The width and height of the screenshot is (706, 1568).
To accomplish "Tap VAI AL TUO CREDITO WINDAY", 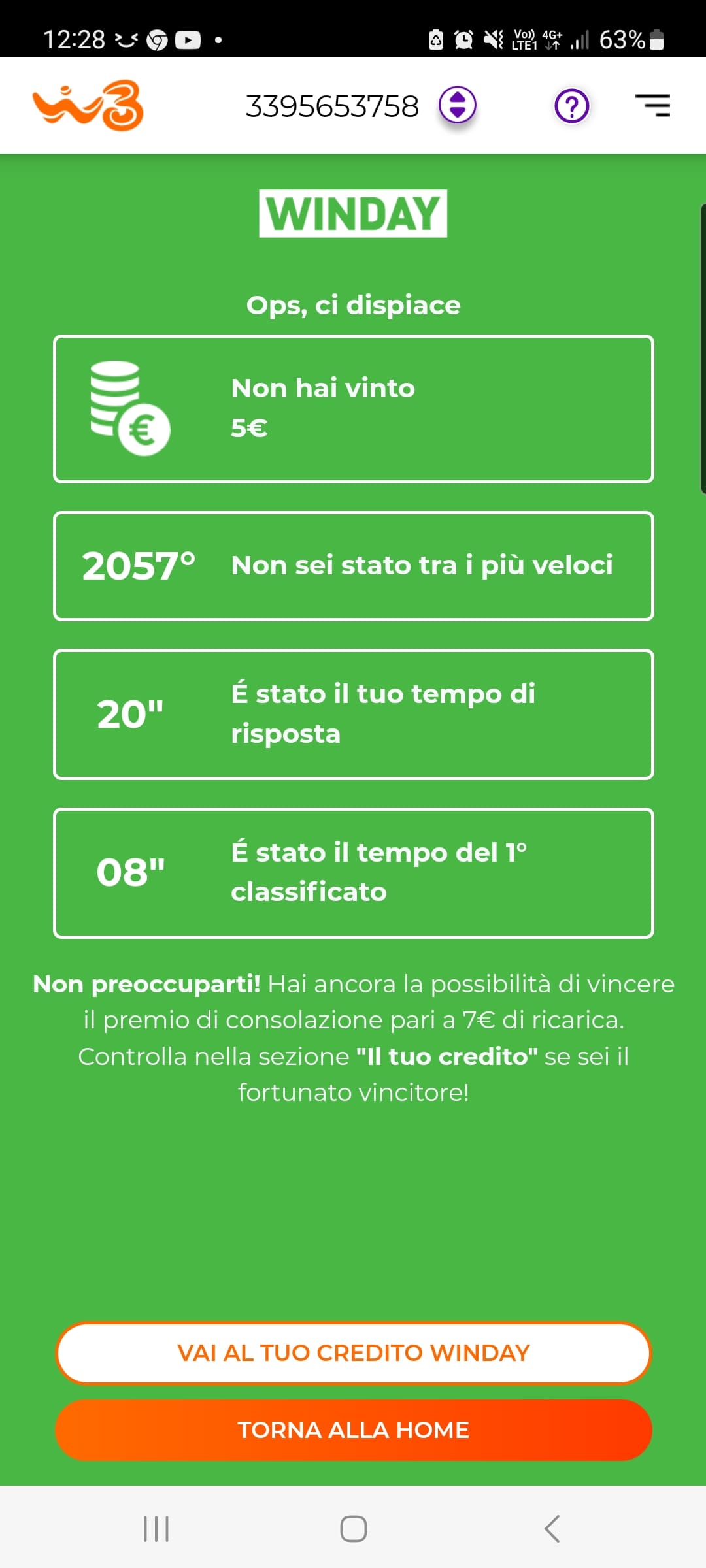I will pos(353,1352).
